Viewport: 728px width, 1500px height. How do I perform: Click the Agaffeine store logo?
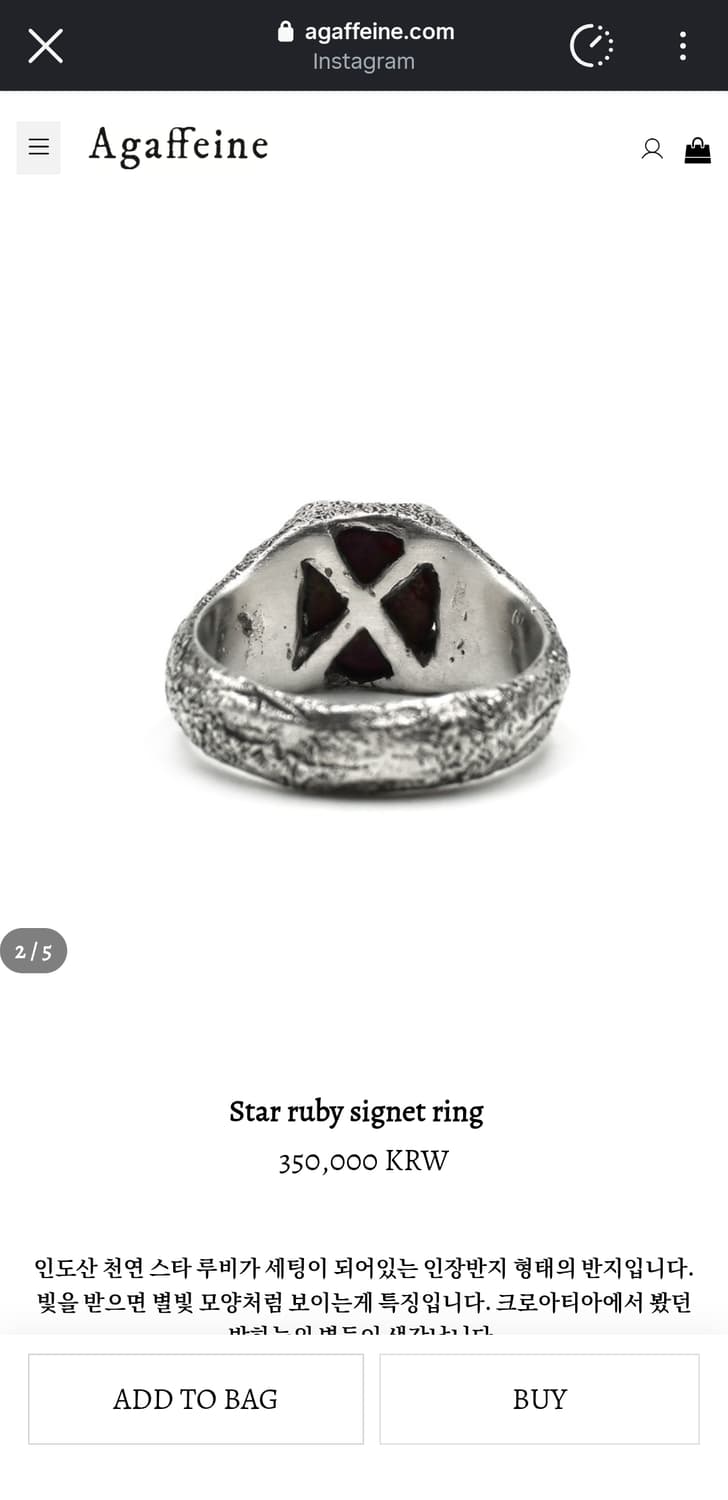pos(179,146)
